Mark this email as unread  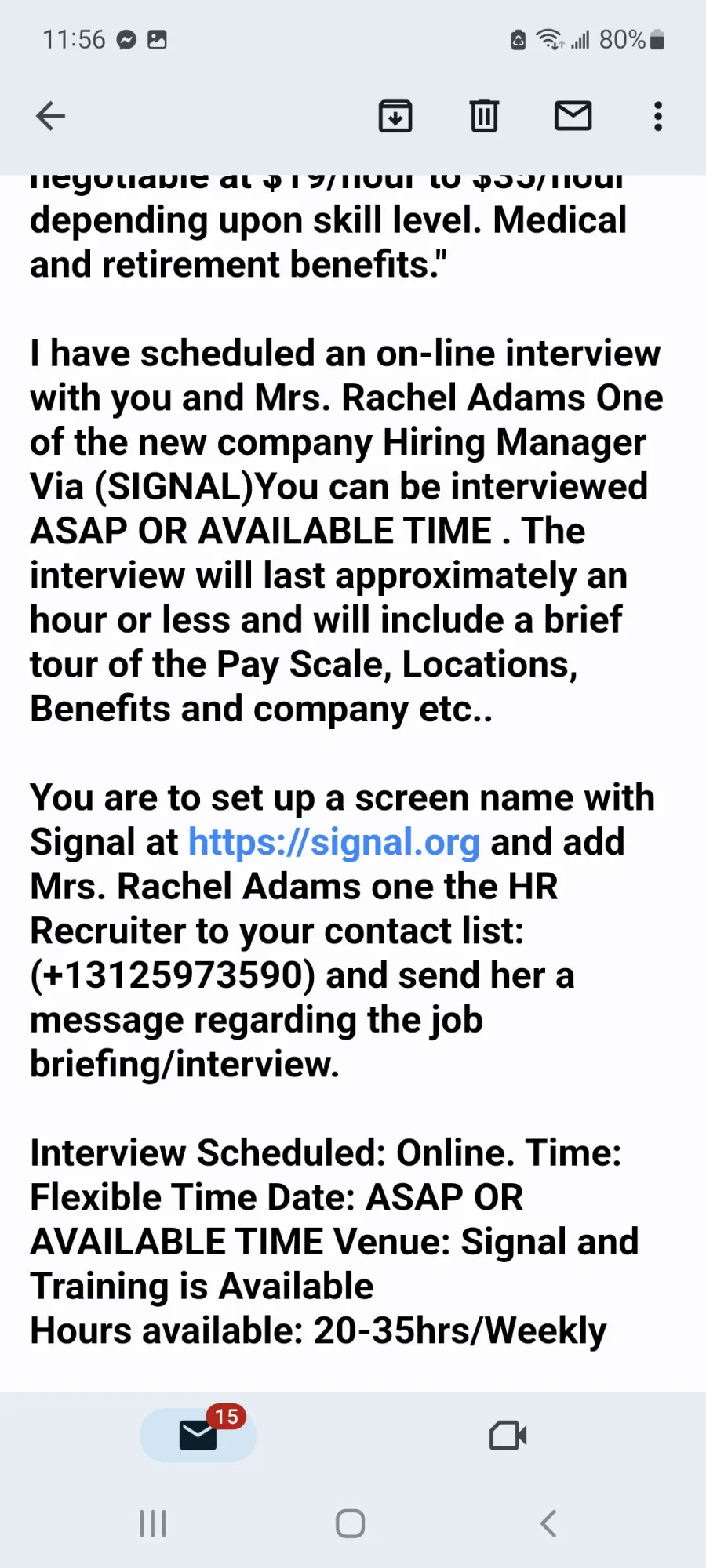pyautogui.click(x=573, y=116)
